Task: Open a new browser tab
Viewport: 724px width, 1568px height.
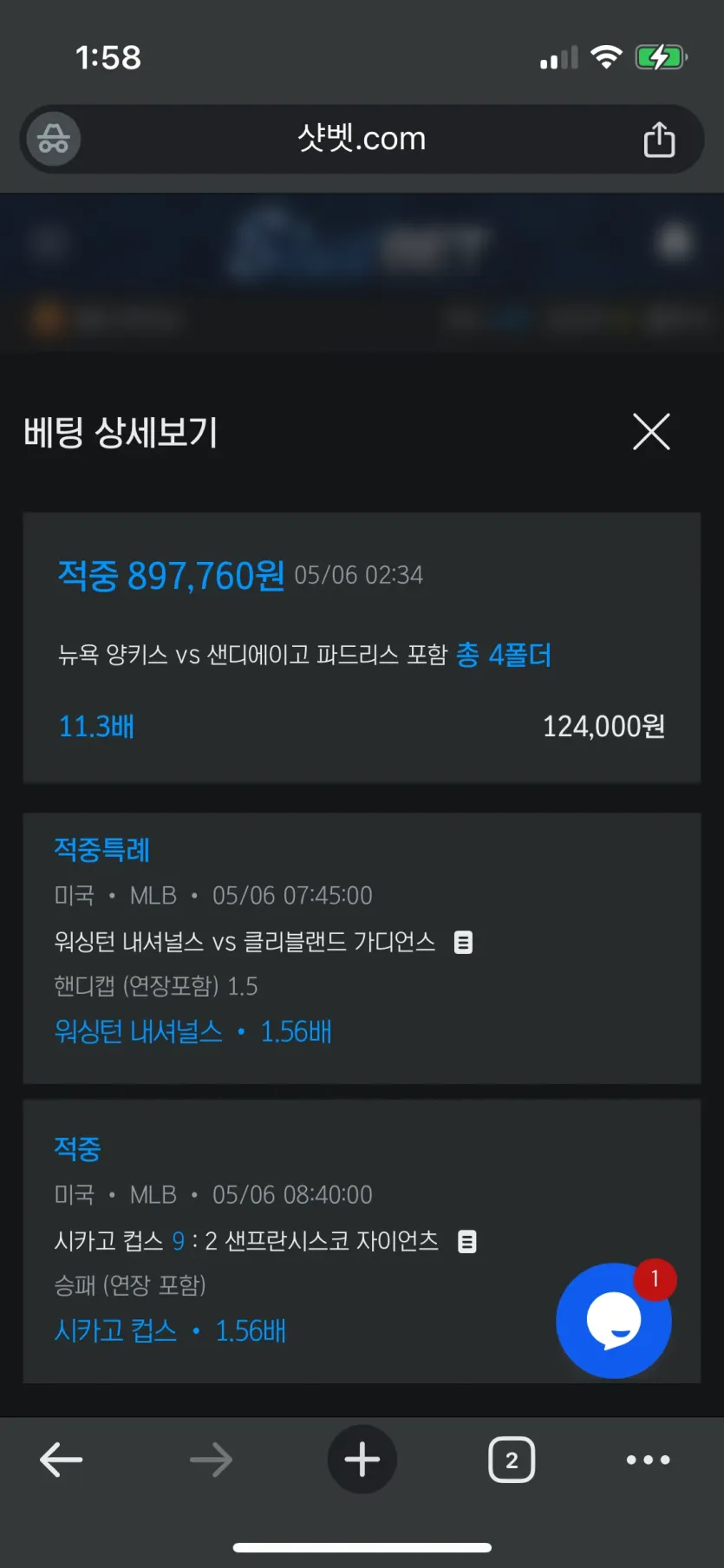Action: (362, 1460)
